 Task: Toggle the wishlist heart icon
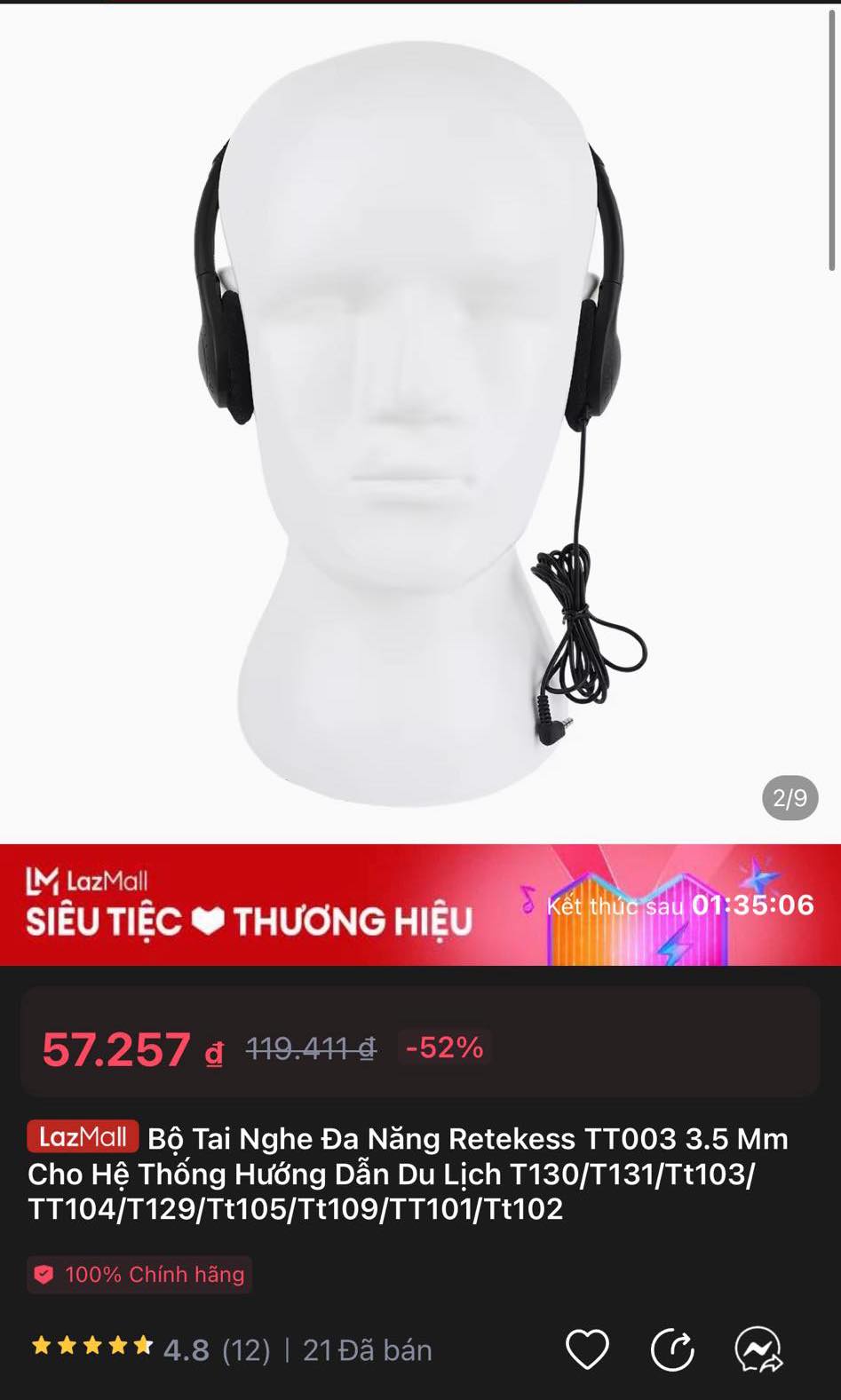[x=587, y=1350]
